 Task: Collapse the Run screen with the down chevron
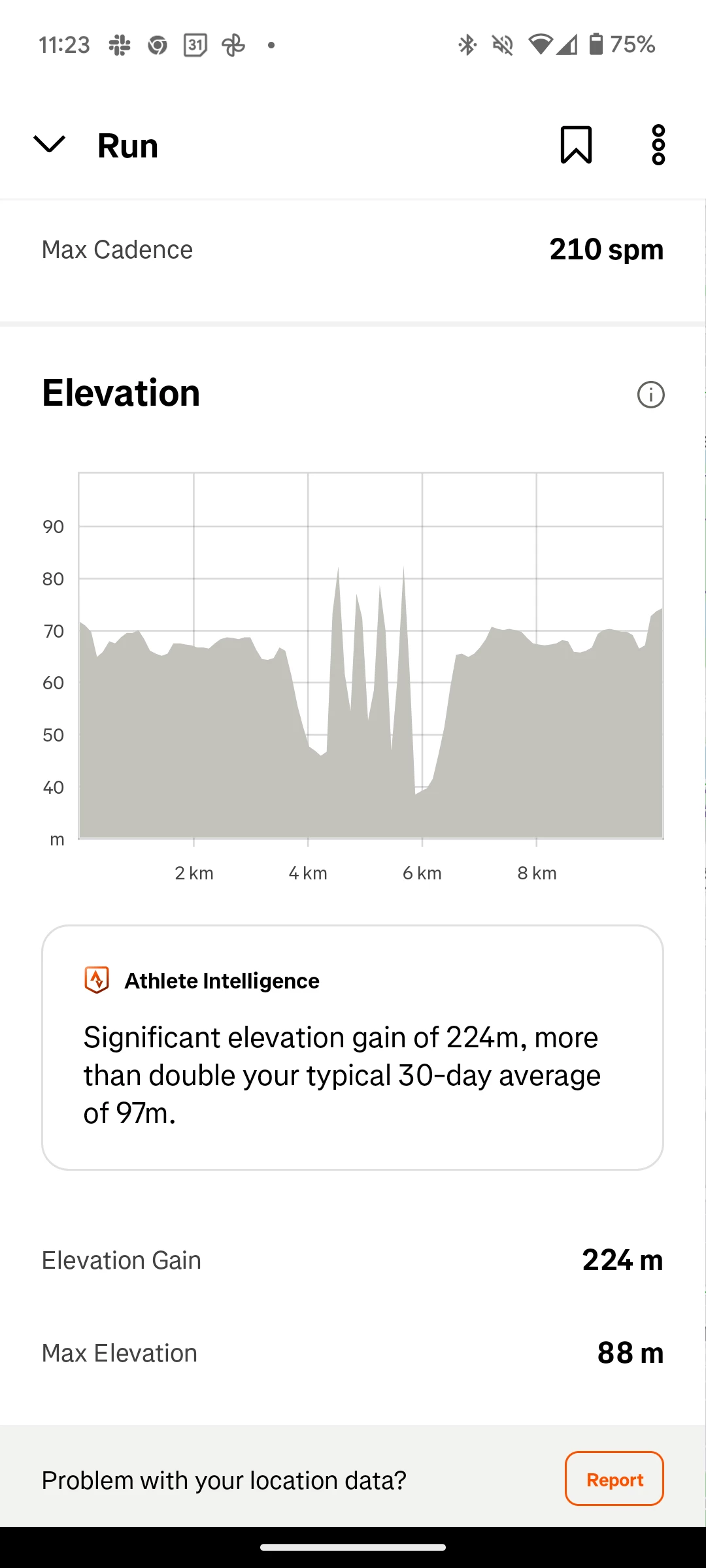pos(50,144)
